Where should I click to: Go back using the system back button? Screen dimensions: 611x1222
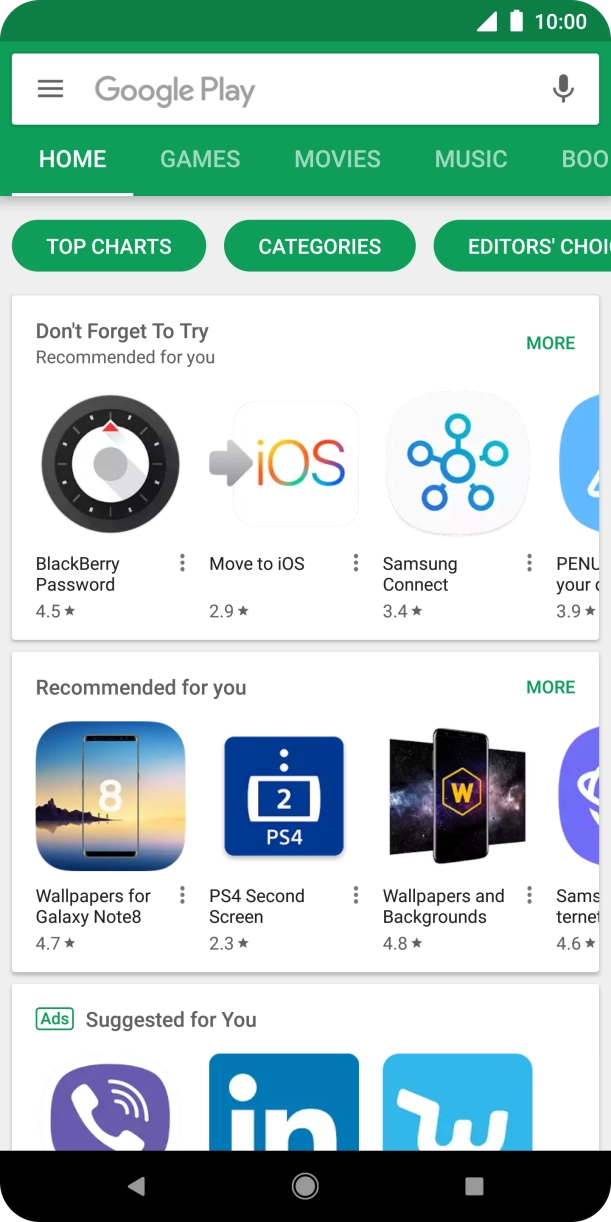[x=137, y=1186]
